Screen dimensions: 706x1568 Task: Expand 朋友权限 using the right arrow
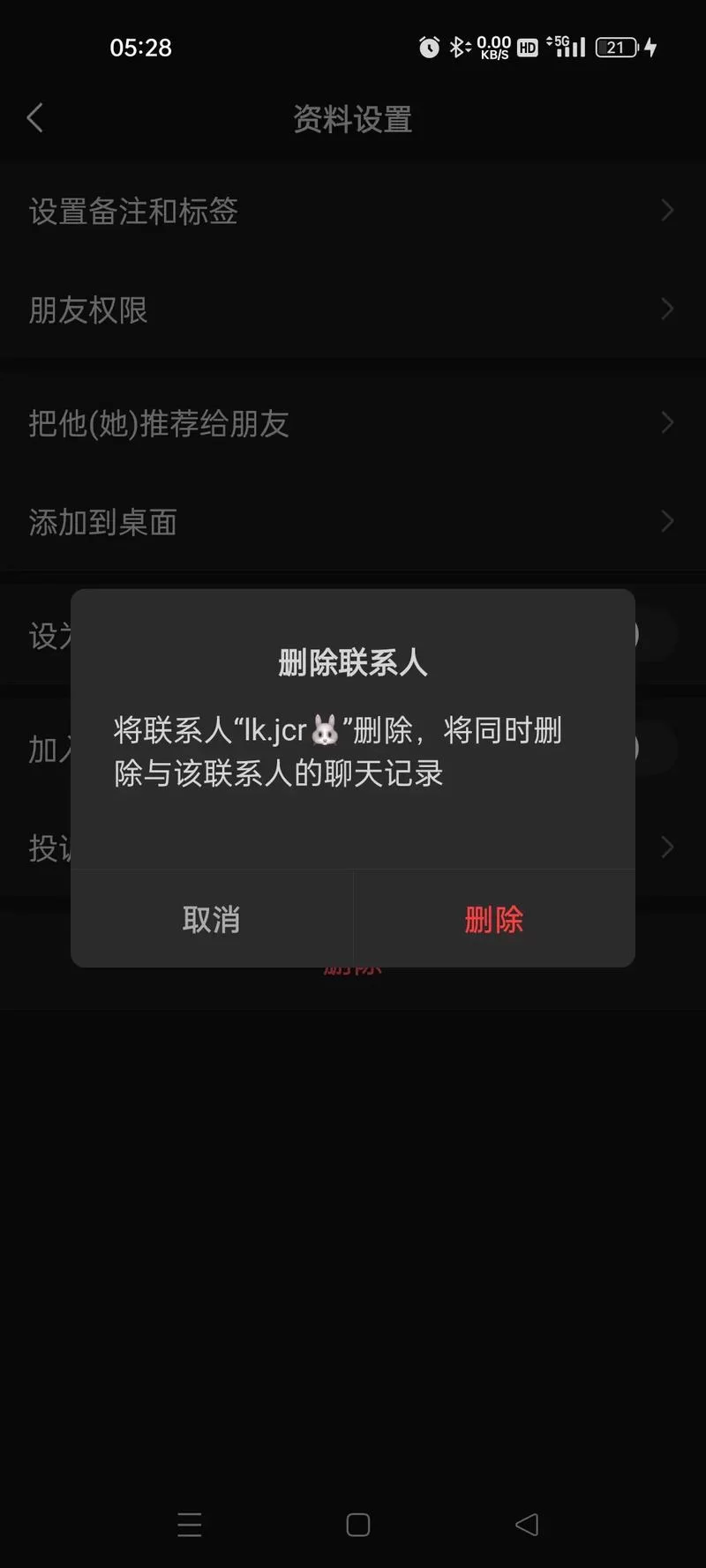pyautogui.click(x=668, y=309)
